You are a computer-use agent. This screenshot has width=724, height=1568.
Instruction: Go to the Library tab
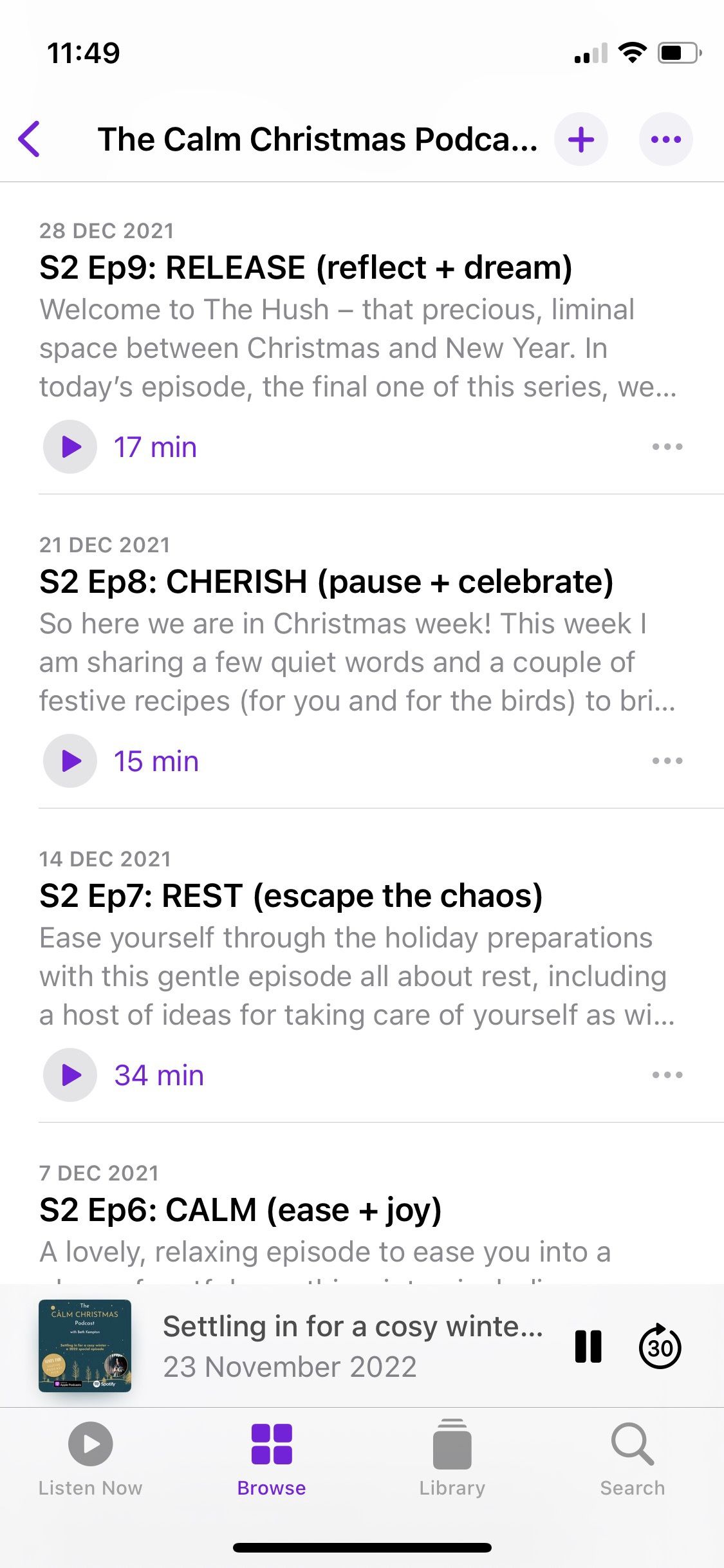coord(452,1459)
